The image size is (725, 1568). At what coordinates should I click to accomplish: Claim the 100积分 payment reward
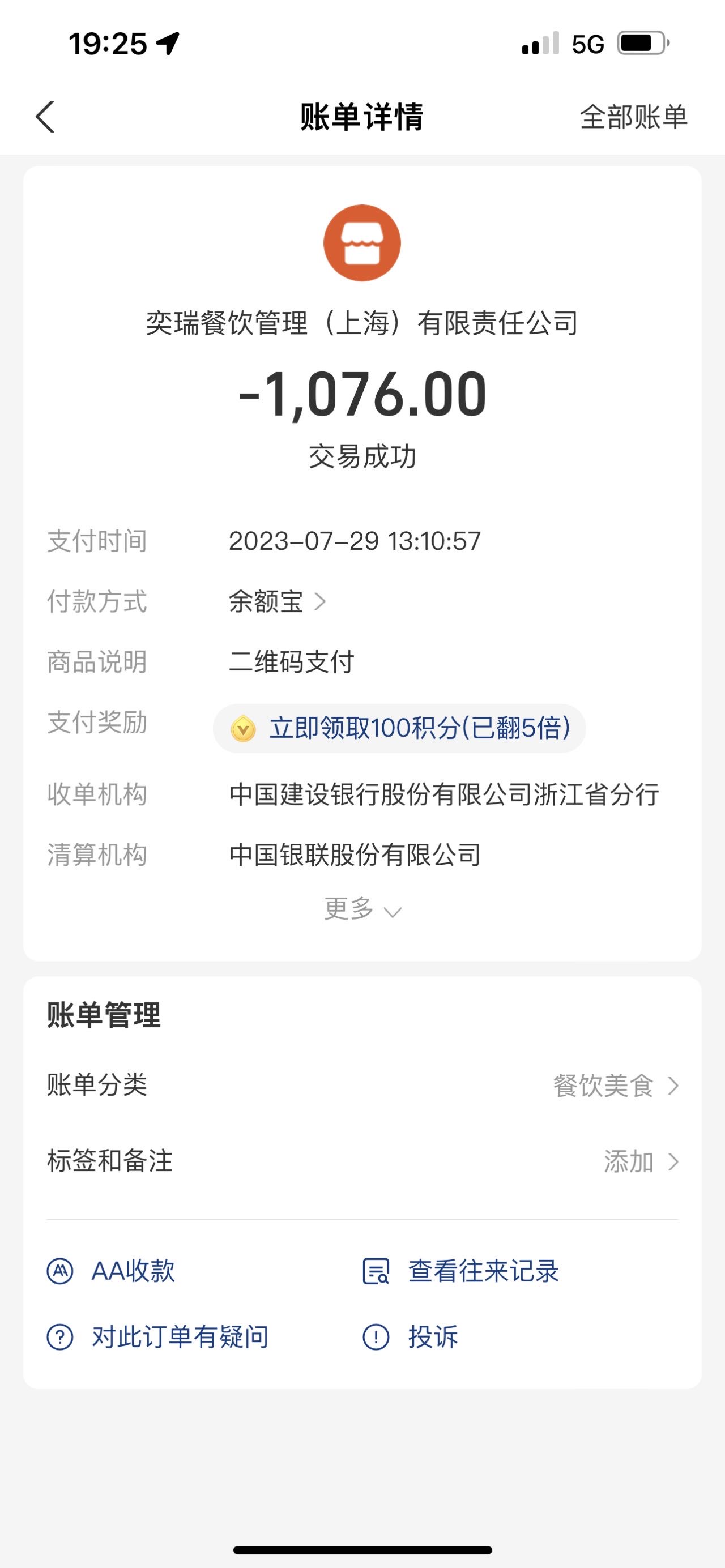coord(399,728)
